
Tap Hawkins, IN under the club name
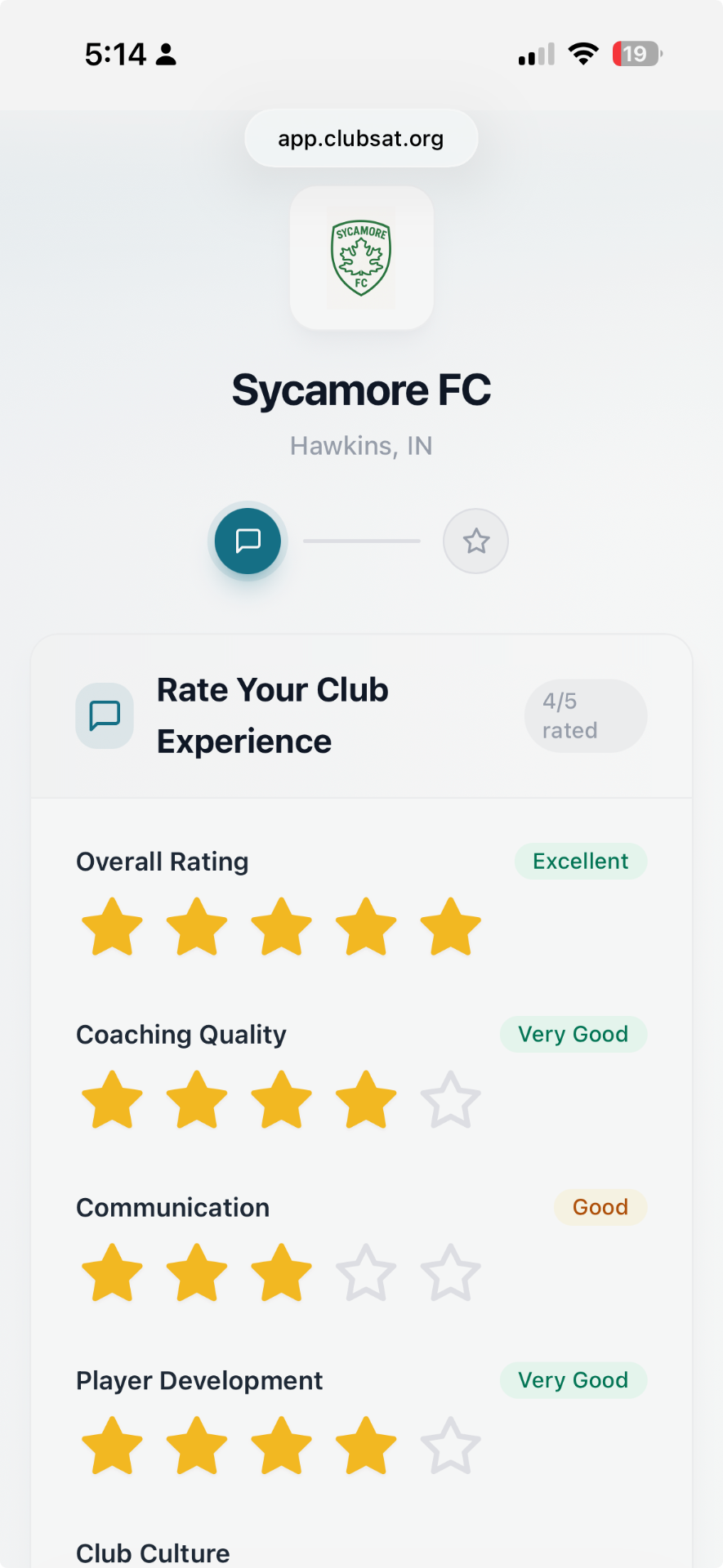(x=360, y=446)
